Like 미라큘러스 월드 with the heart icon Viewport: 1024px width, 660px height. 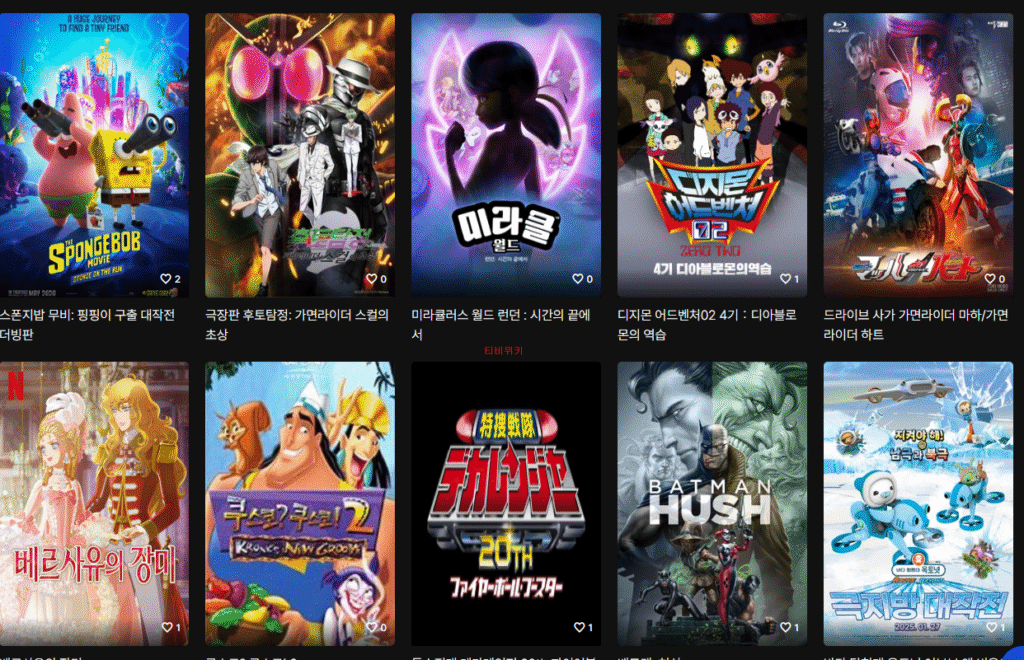point(577,279)
